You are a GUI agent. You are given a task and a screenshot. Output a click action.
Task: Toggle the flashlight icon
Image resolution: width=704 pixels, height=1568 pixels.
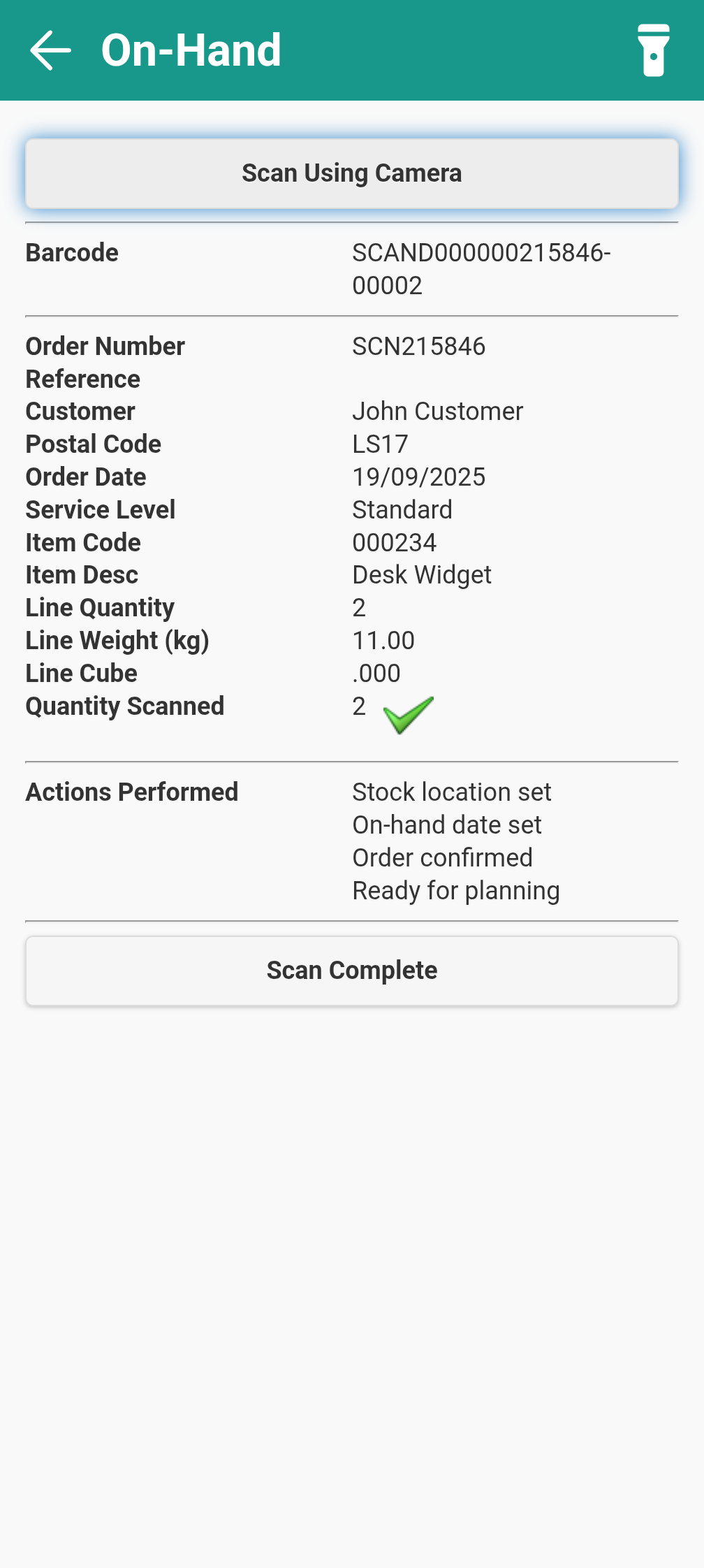coord(653,50)
